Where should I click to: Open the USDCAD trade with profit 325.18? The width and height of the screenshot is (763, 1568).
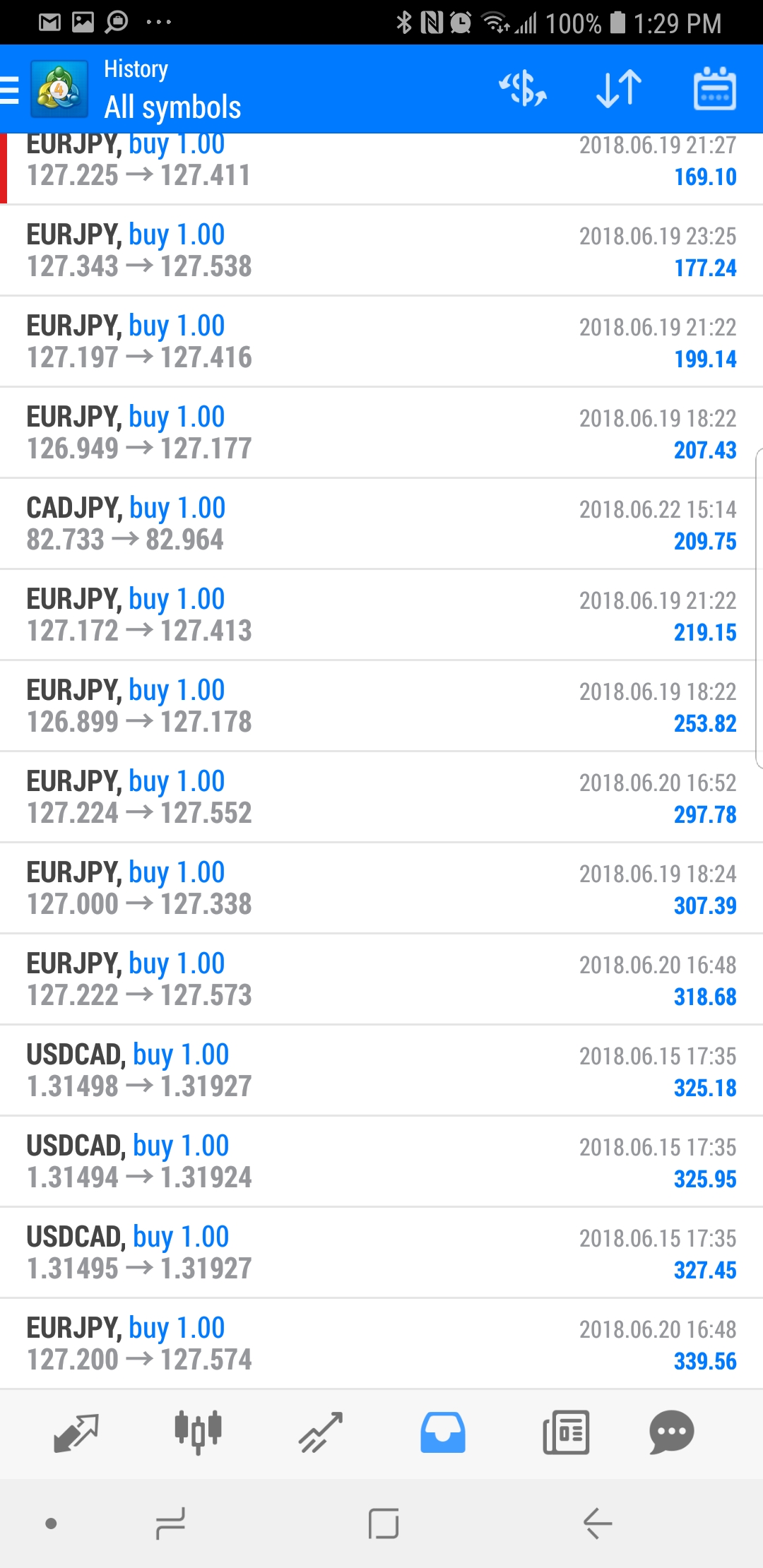381,1071
